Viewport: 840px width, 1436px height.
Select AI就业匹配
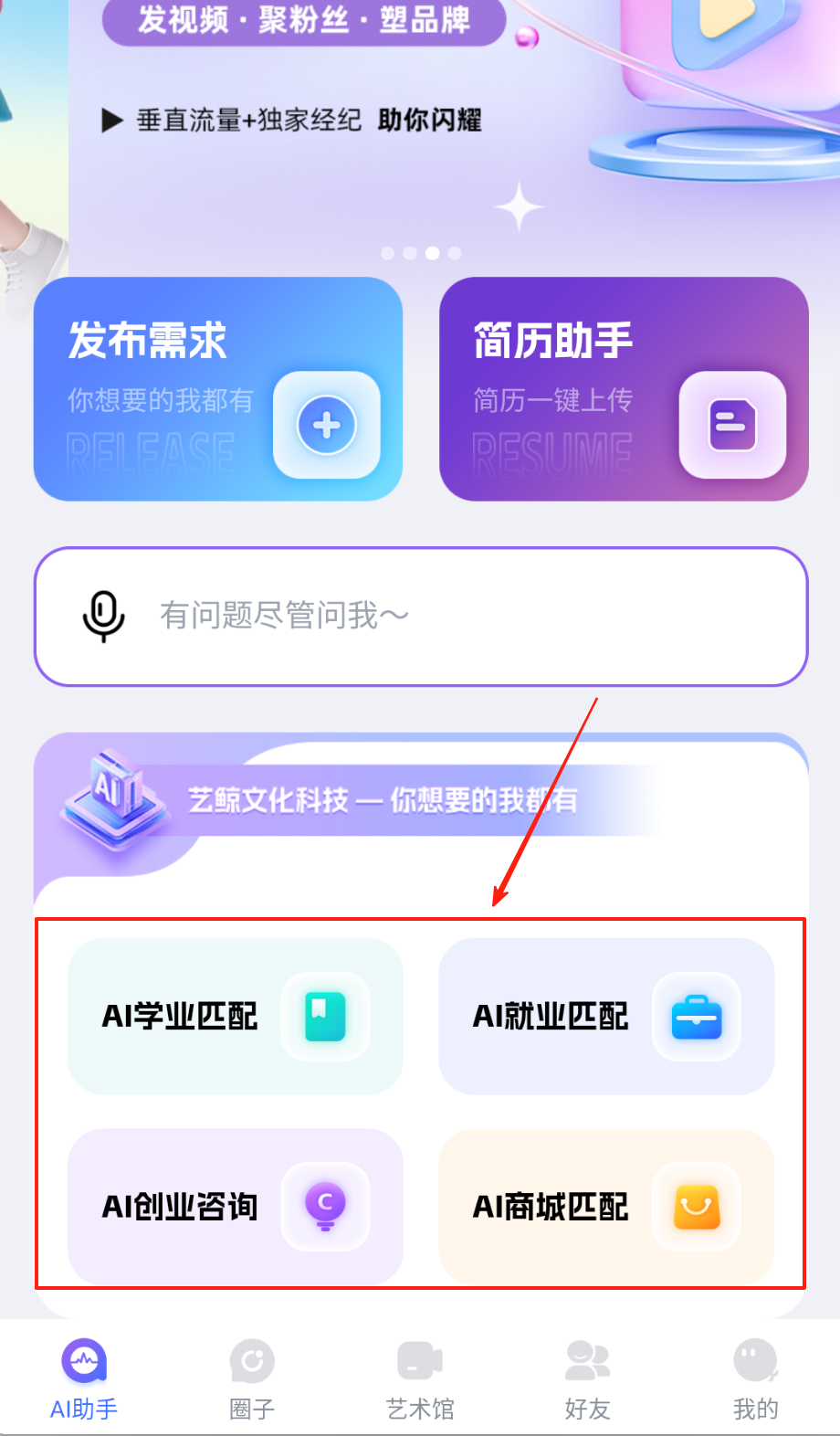[x=606, y=1016]
